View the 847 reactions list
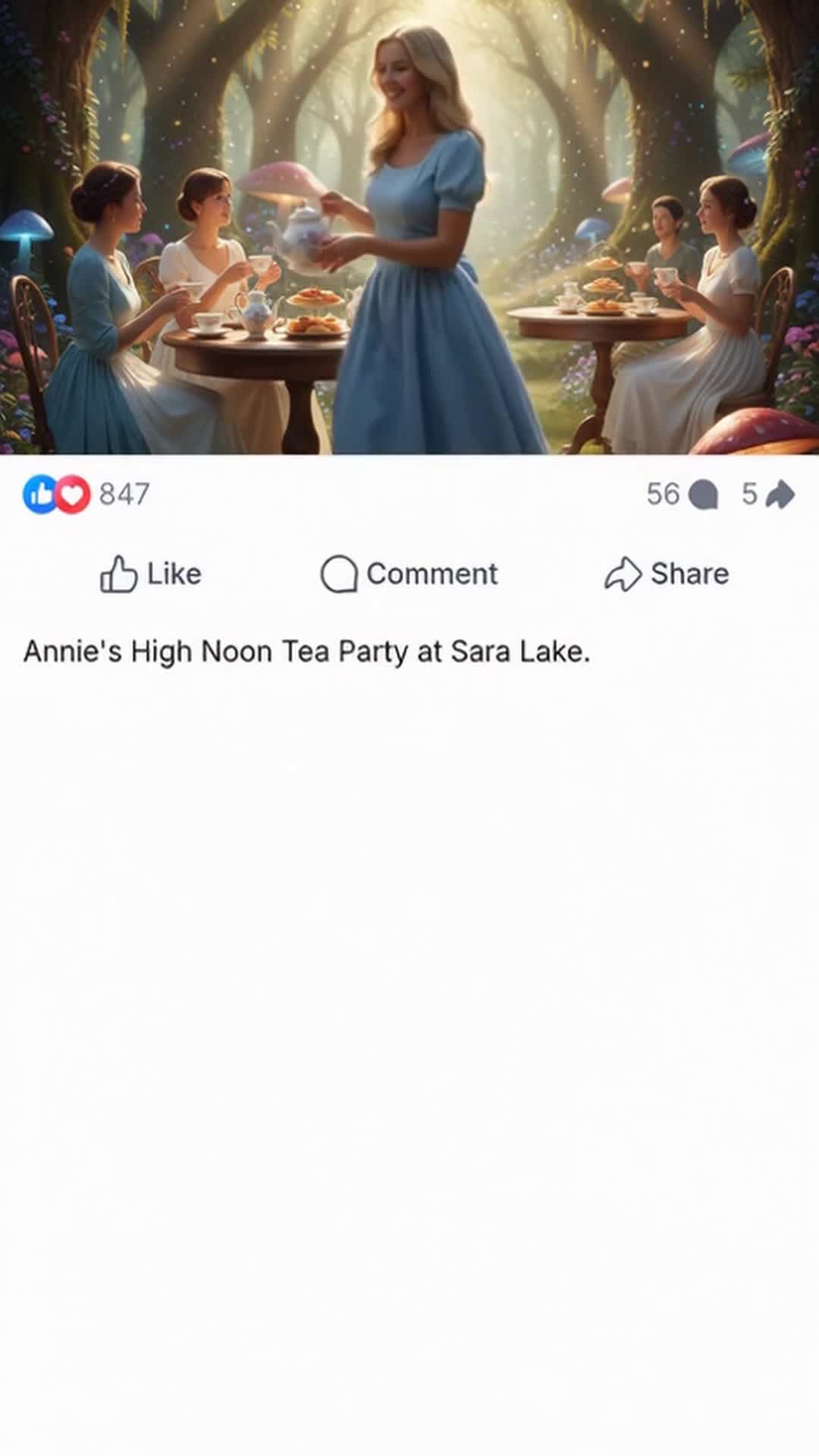819x1456 pixels. pos(86,494)
